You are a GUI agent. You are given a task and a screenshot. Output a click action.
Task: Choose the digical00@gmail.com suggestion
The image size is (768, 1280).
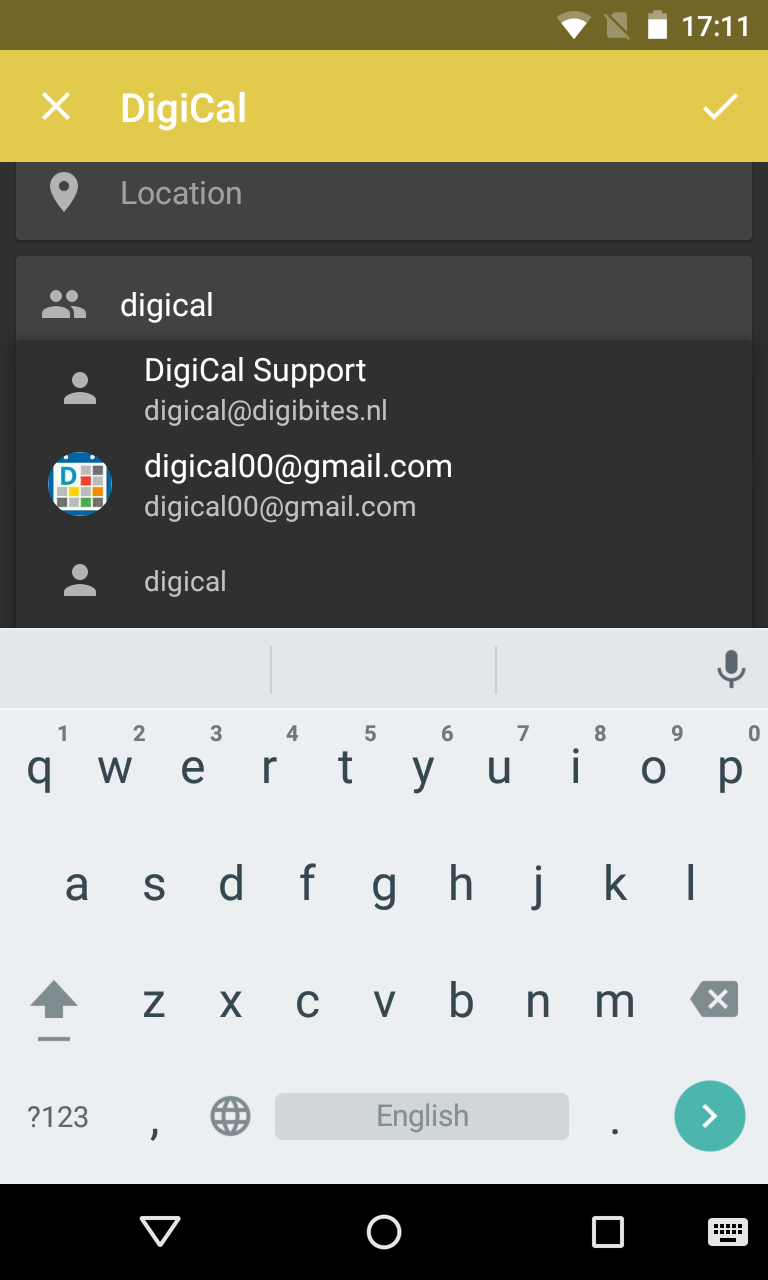pyautogui.click(x=384, y=485)
